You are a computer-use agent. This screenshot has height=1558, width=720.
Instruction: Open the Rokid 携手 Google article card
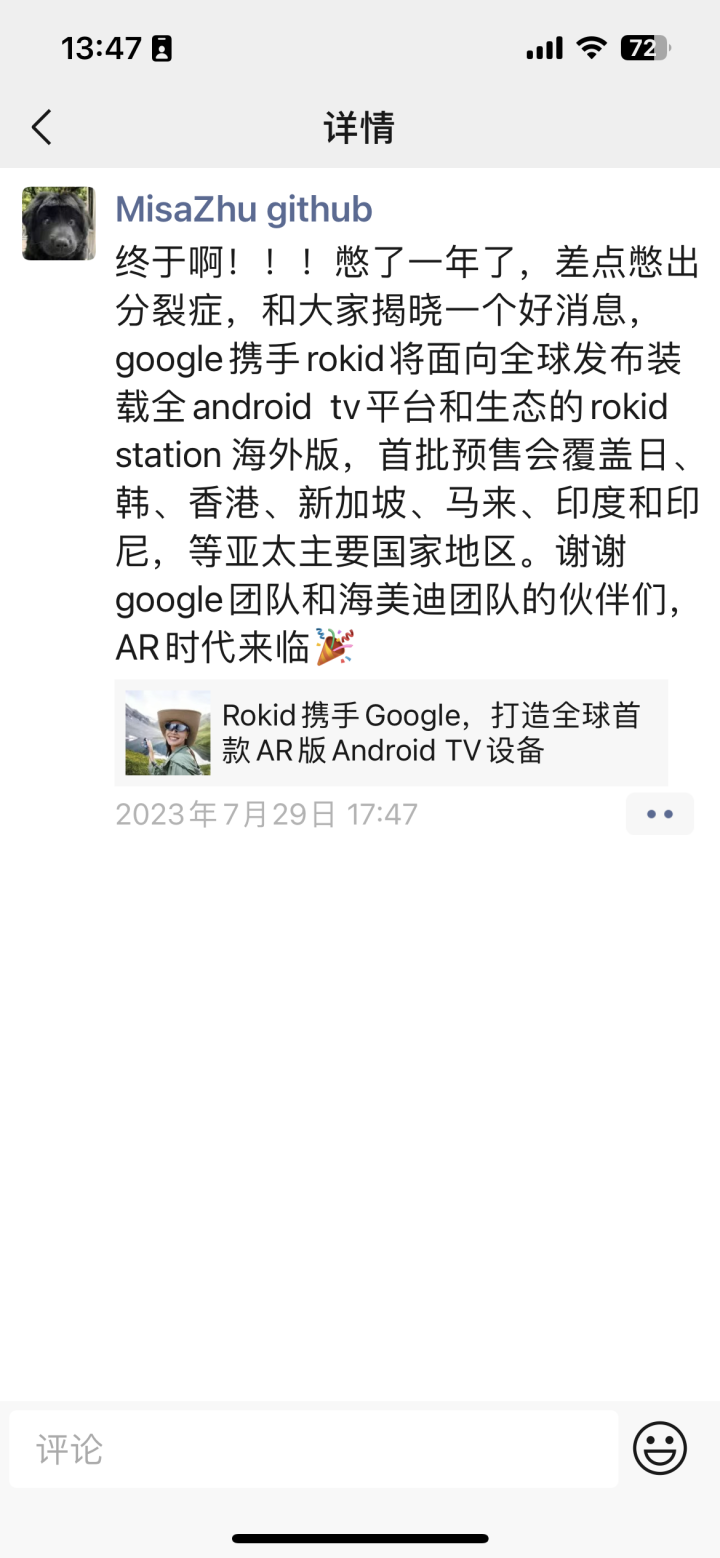[x=391, y=733]
